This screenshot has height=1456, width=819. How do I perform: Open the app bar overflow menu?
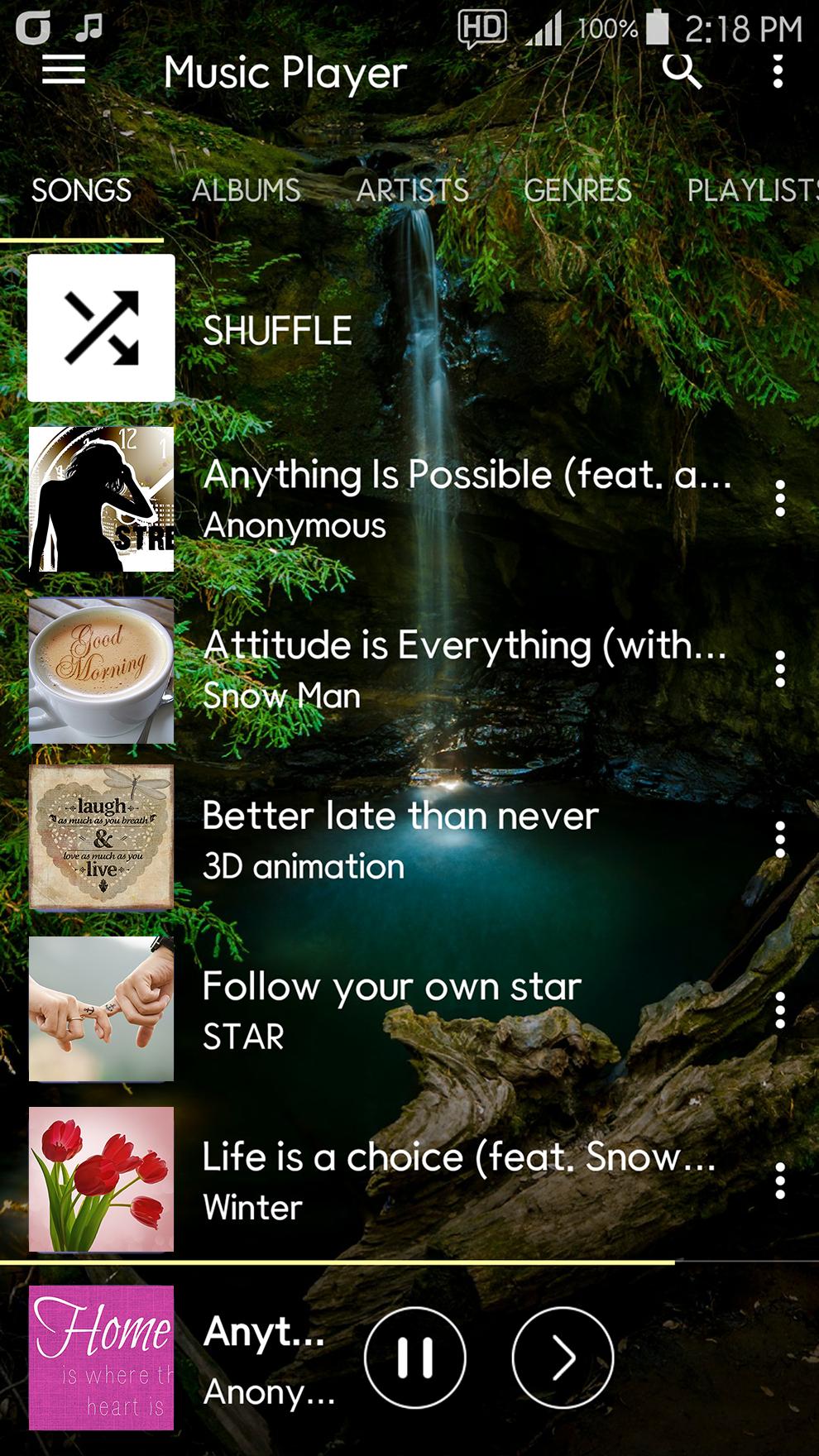coord(778,72)
